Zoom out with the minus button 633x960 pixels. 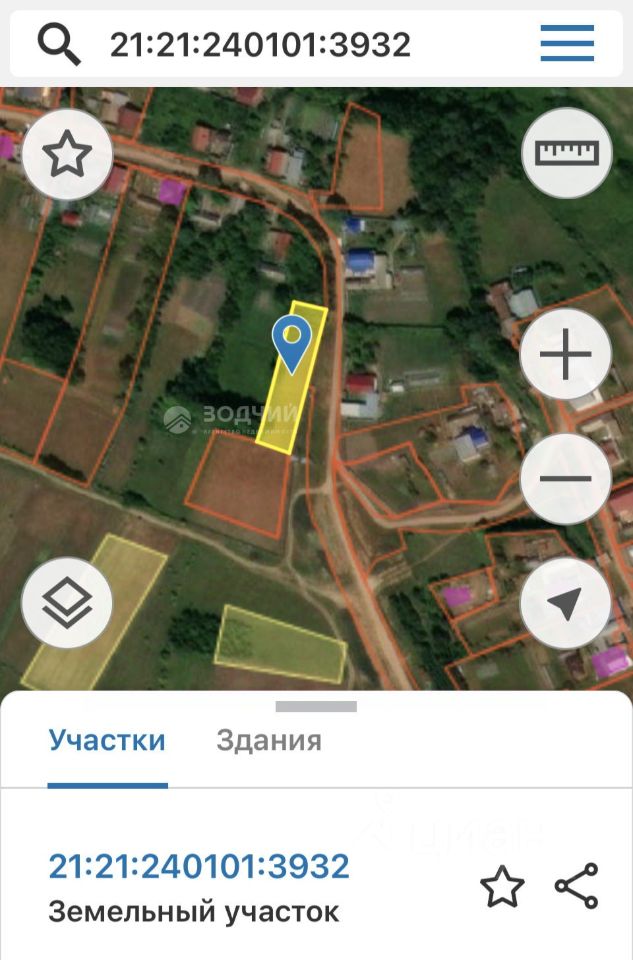tap(565, 478)
